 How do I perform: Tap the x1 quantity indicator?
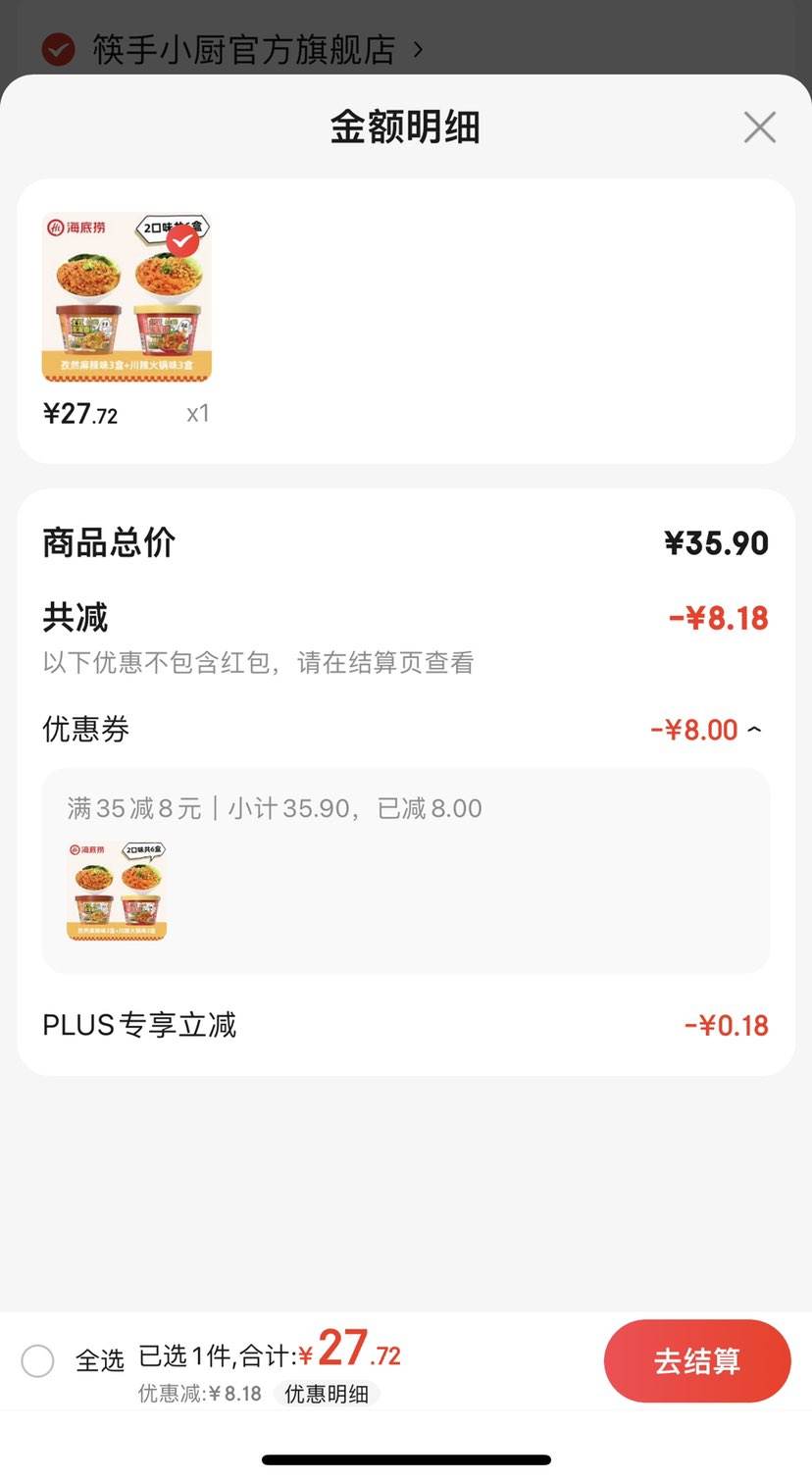[197, 413]
